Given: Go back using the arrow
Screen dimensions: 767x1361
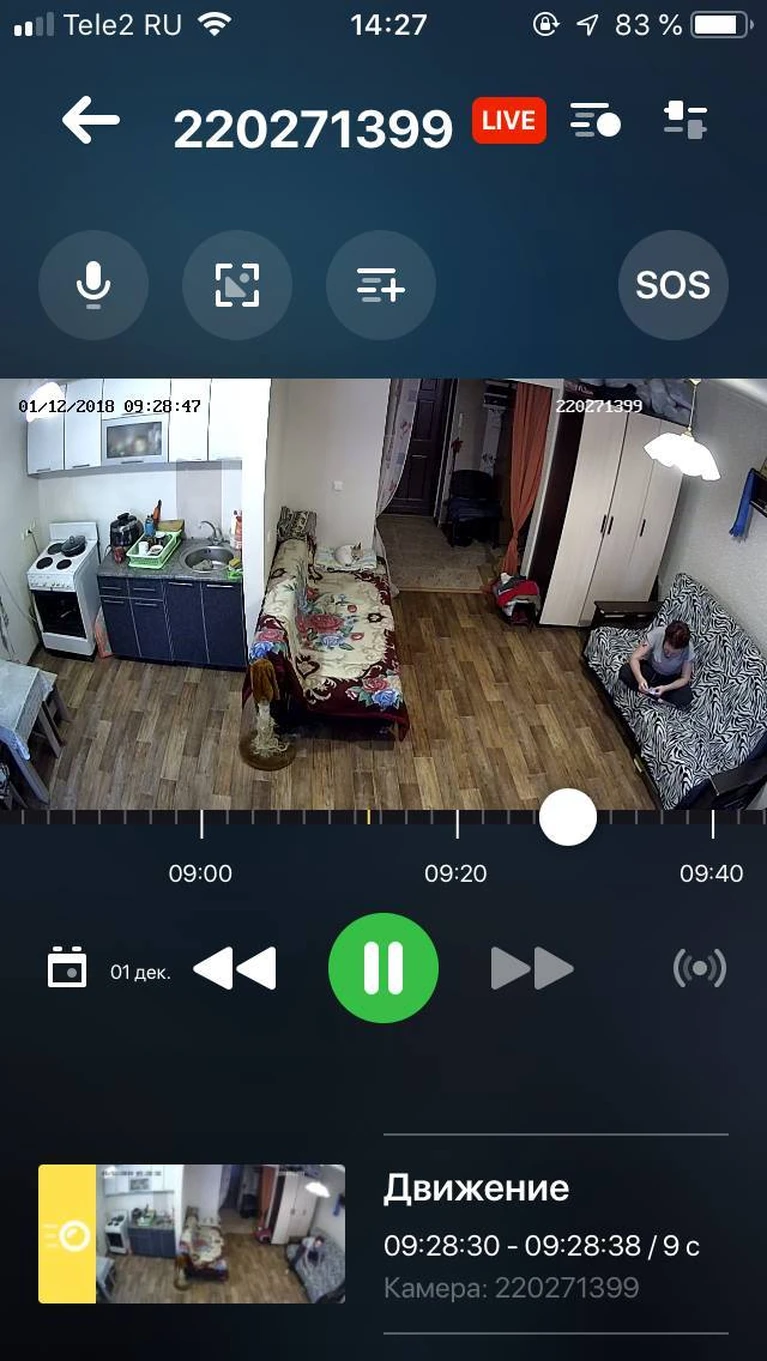Looking at the screenshot, I should (91, 121).
